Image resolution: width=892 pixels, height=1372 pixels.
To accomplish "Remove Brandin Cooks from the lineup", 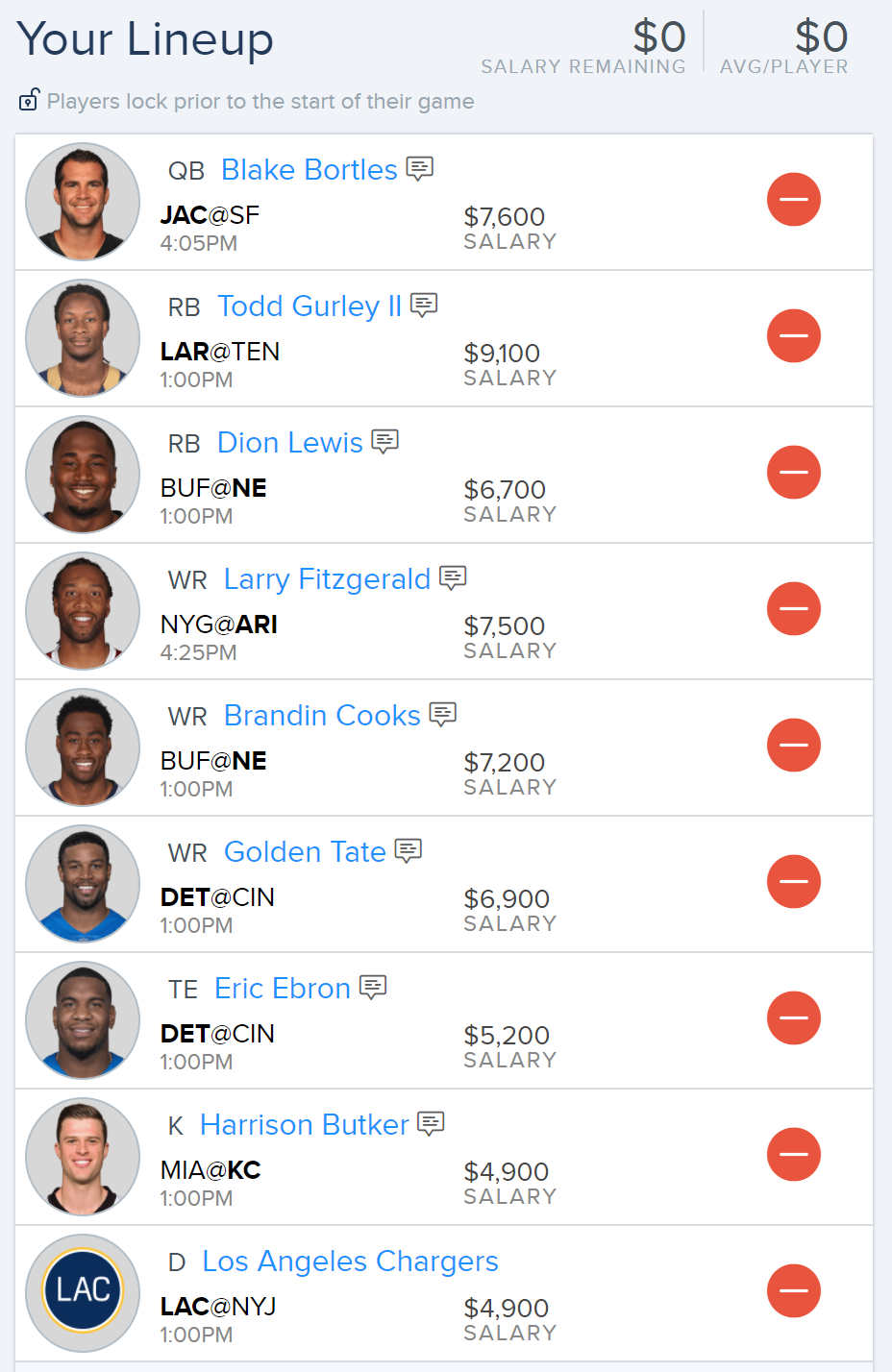I will 793,746.
